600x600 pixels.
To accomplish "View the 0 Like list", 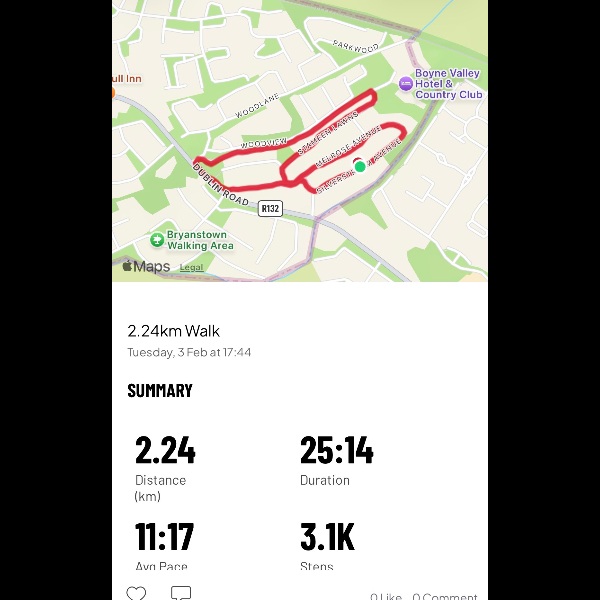I will point(386,596).
